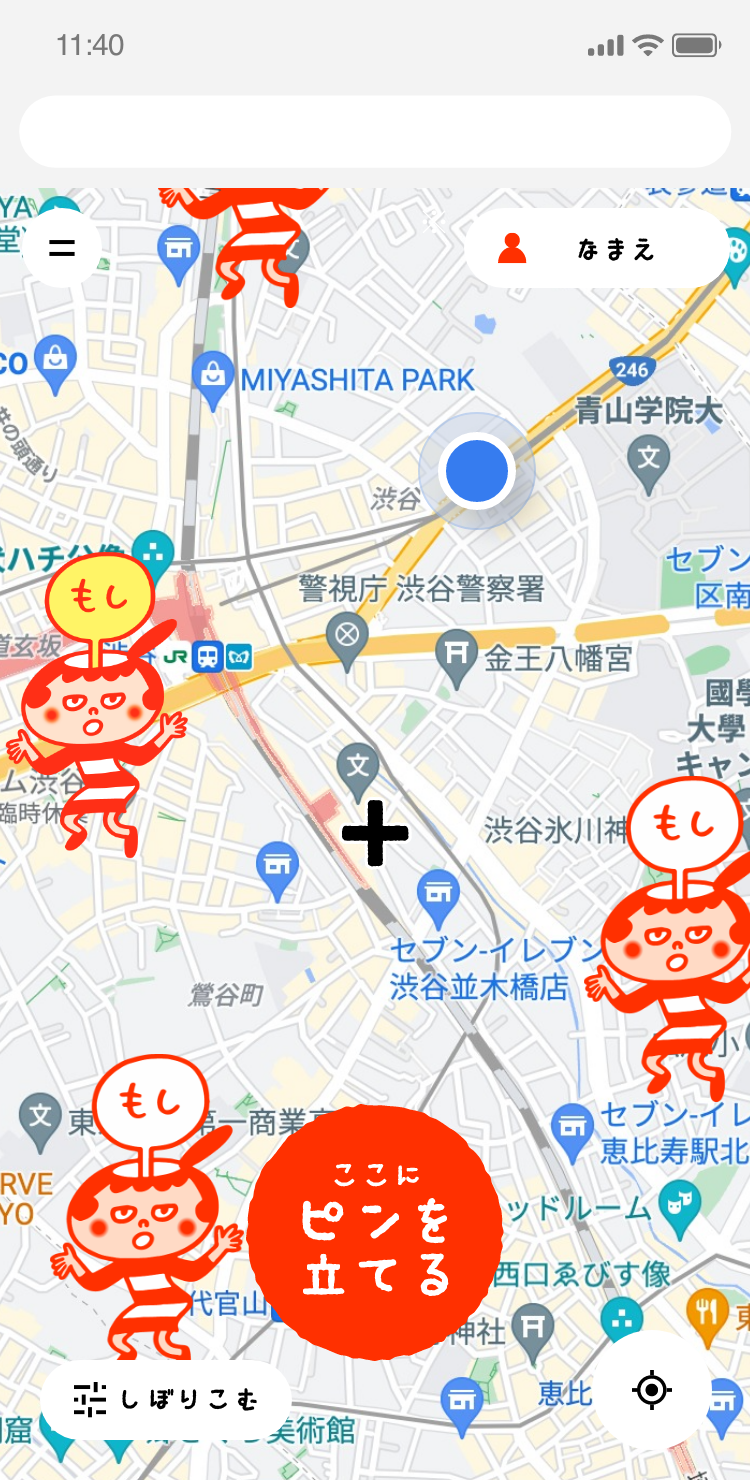Open MIYASHITA PARK place on the map
750x1480 pixels.
click(213, 379)
